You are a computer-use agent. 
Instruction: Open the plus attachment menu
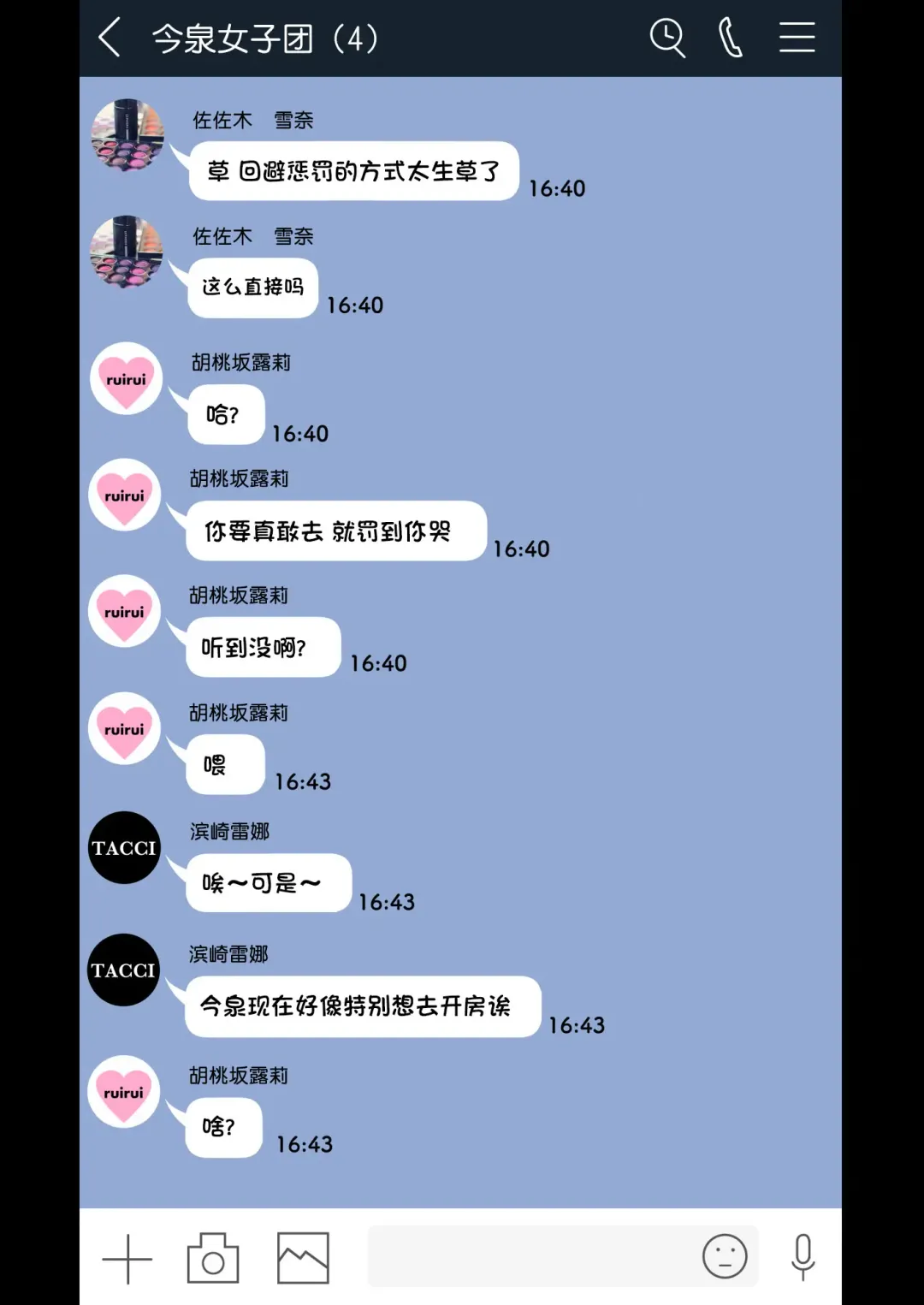pyautogui.click(x=127, y=1258)
